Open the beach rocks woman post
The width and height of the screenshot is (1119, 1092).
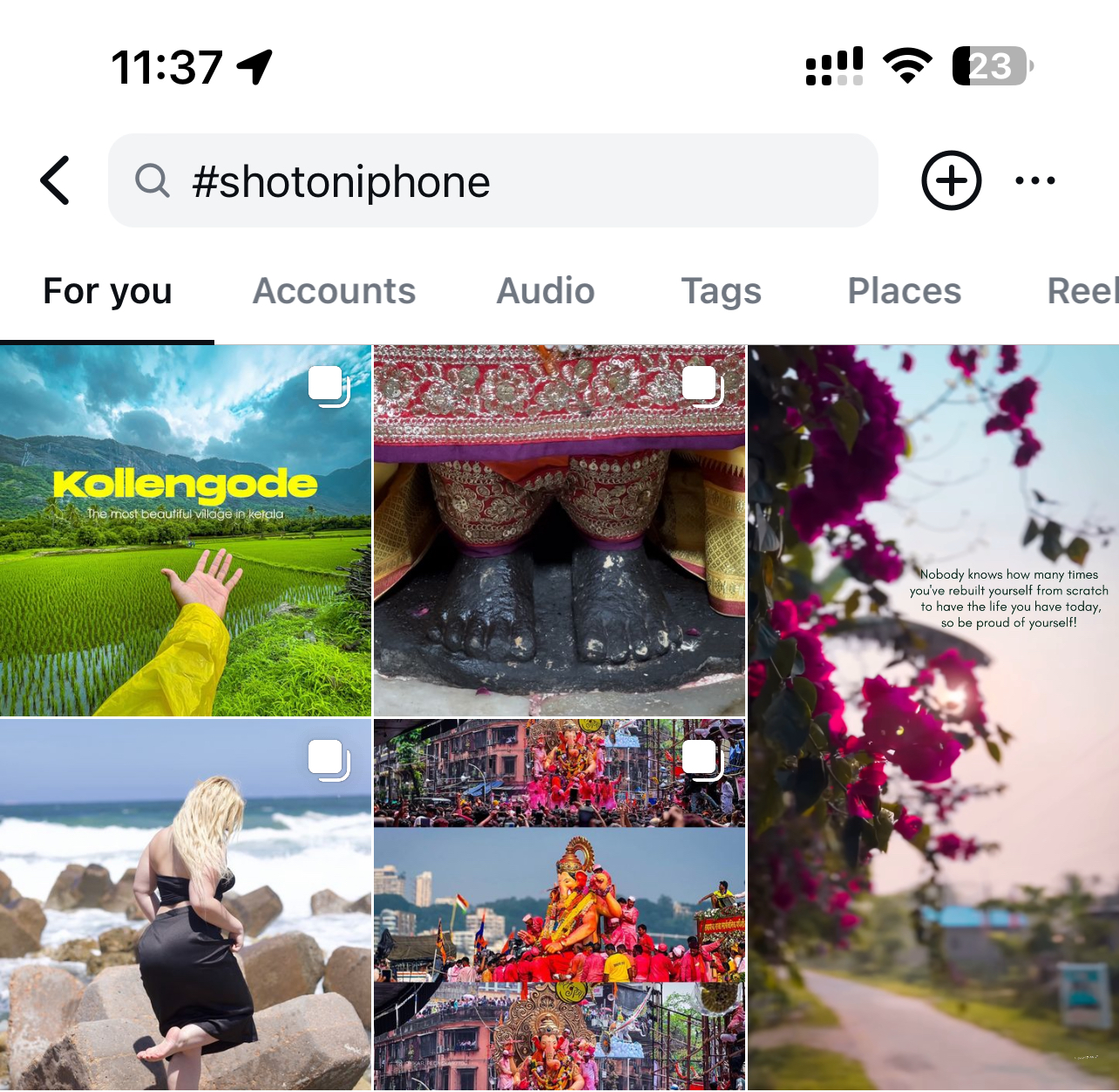[185, 904]
